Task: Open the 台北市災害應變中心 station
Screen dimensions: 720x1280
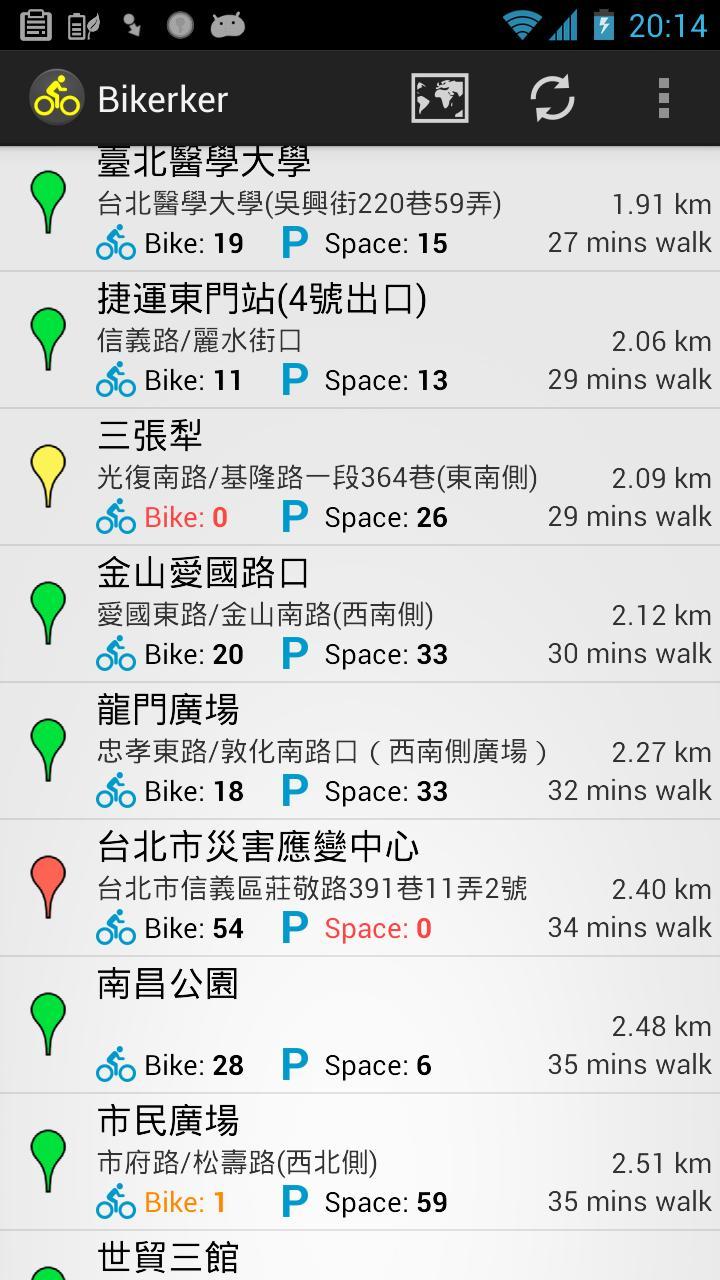Action: point(360,888)
